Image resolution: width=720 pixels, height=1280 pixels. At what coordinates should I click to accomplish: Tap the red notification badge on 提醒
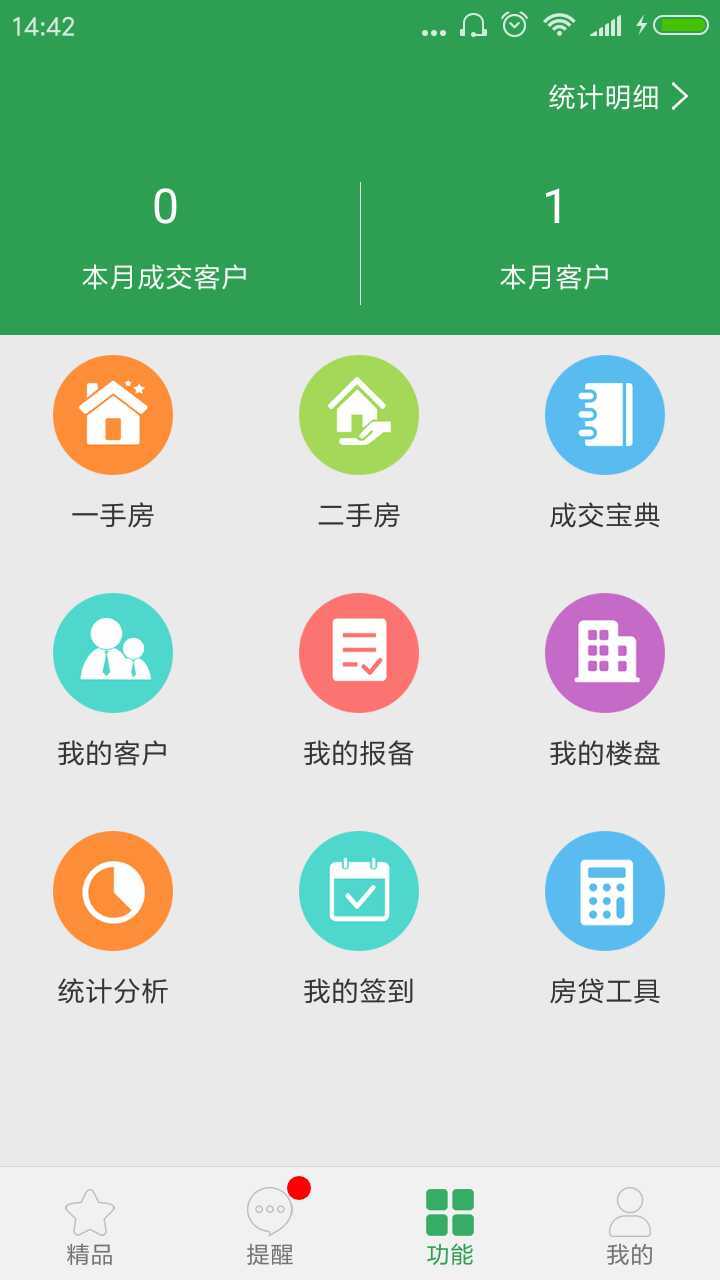301,1188
